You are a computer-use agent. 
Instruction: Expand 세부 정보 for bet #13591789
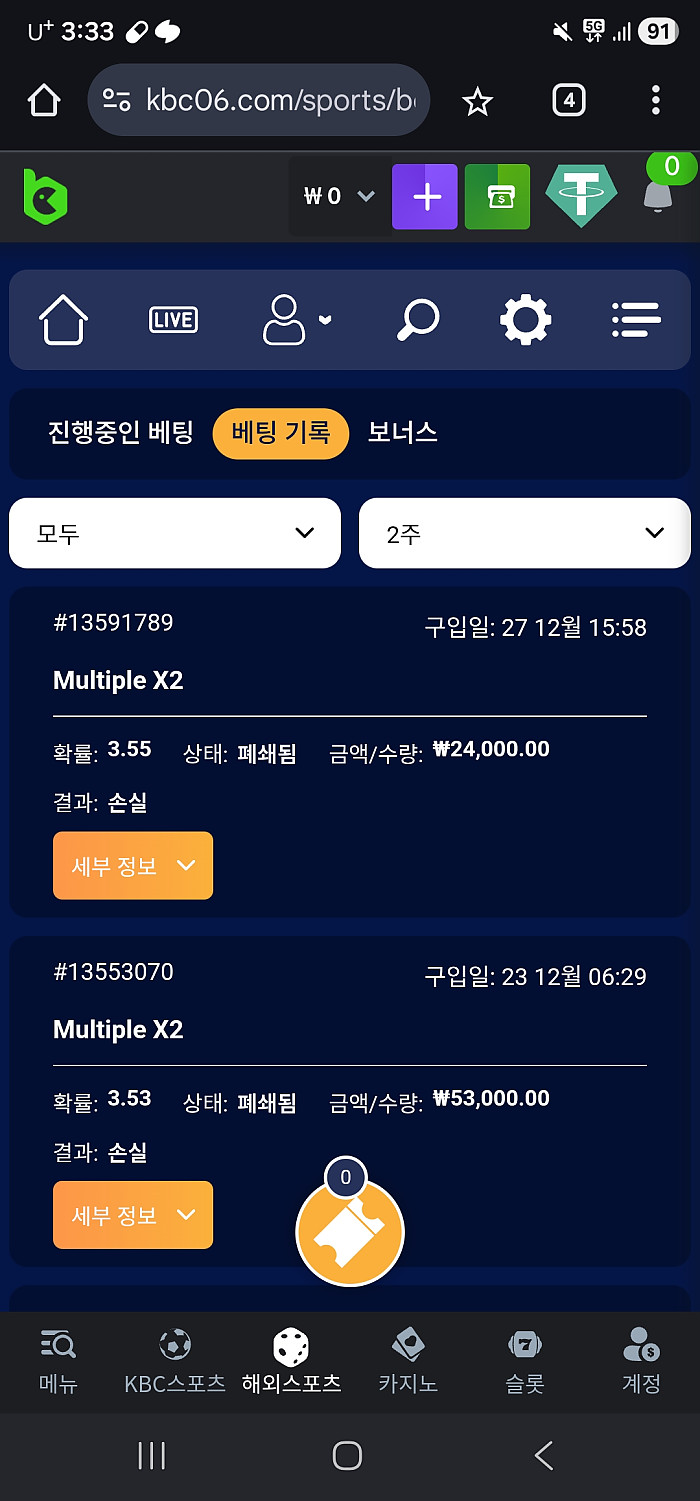(x=133, y=866)
